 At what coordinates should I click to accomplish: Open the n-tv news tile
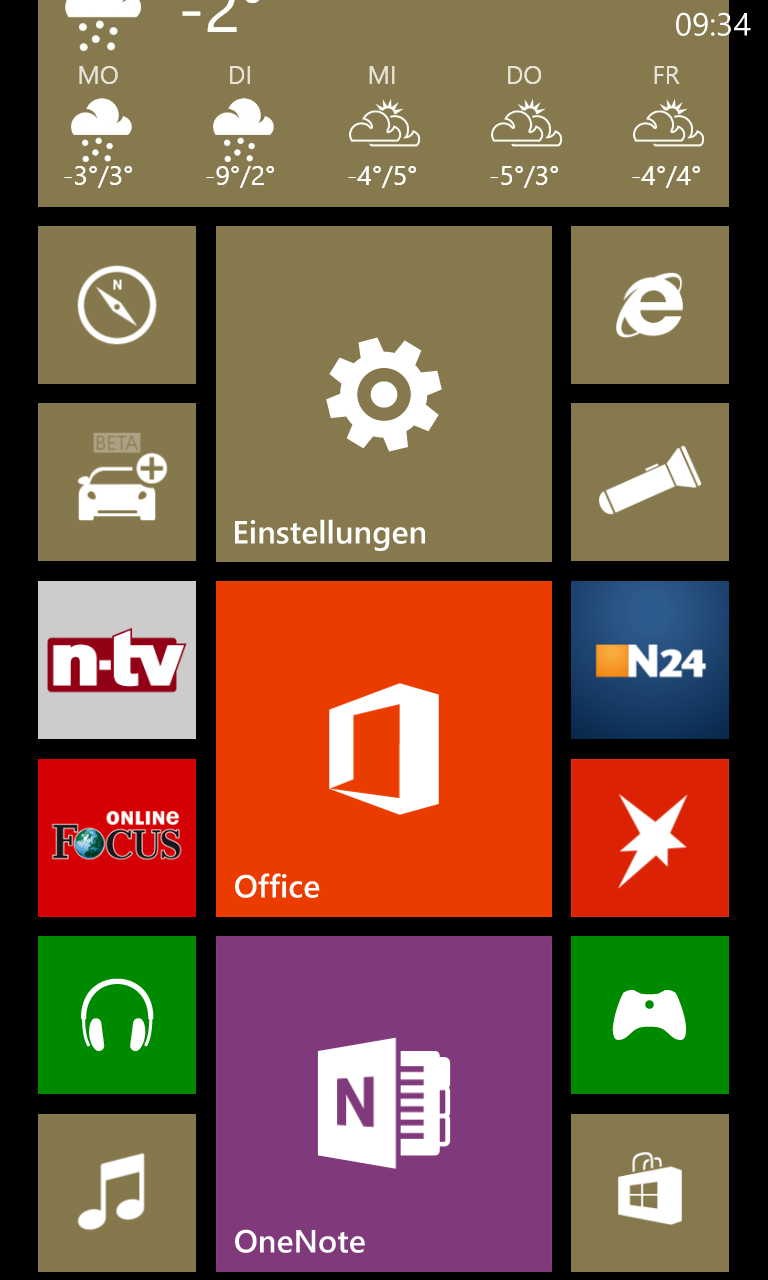click(117, 660)
